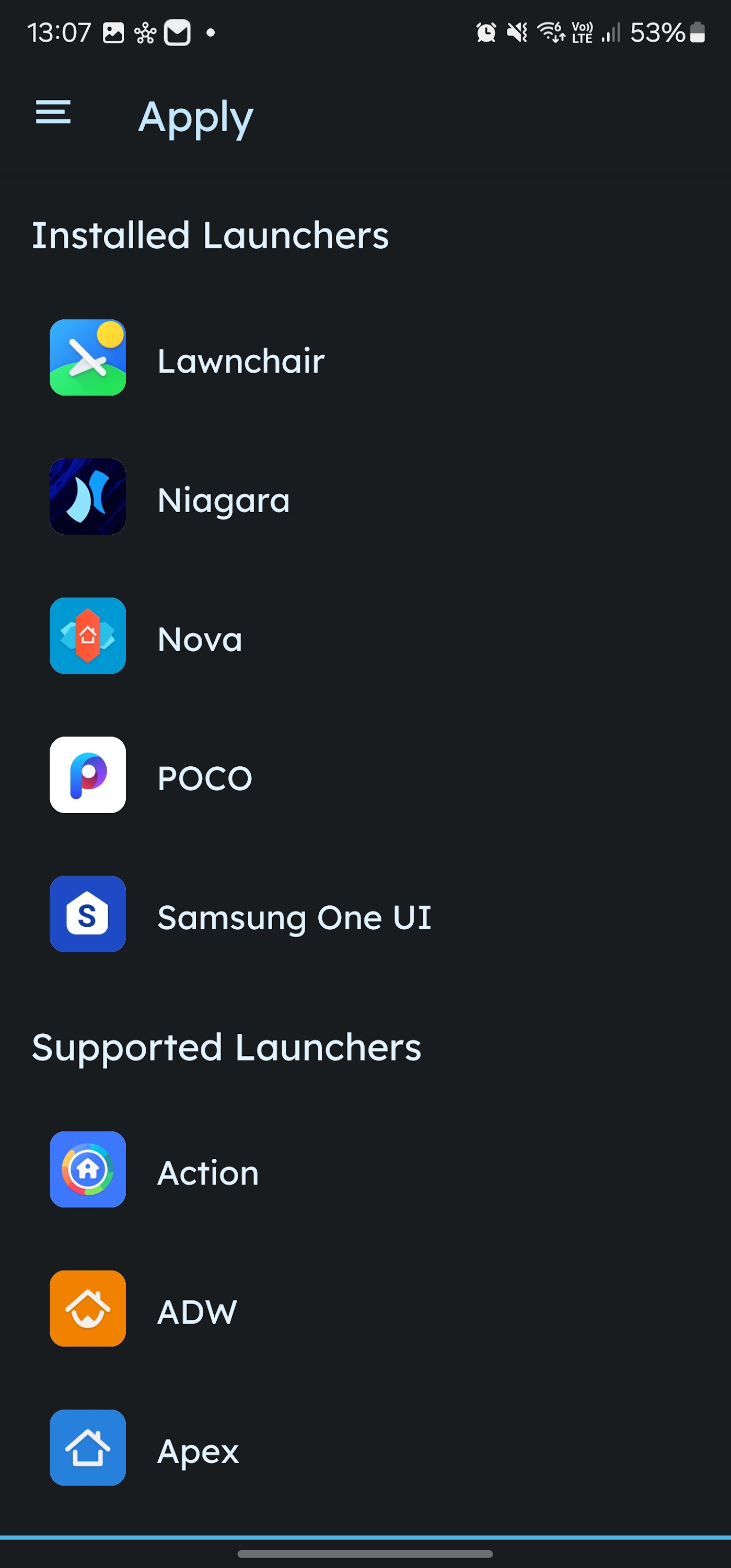
Task: Apply icon pack to Lawnchair launcher
Action: pyautogui.click(x=240, y=359)
